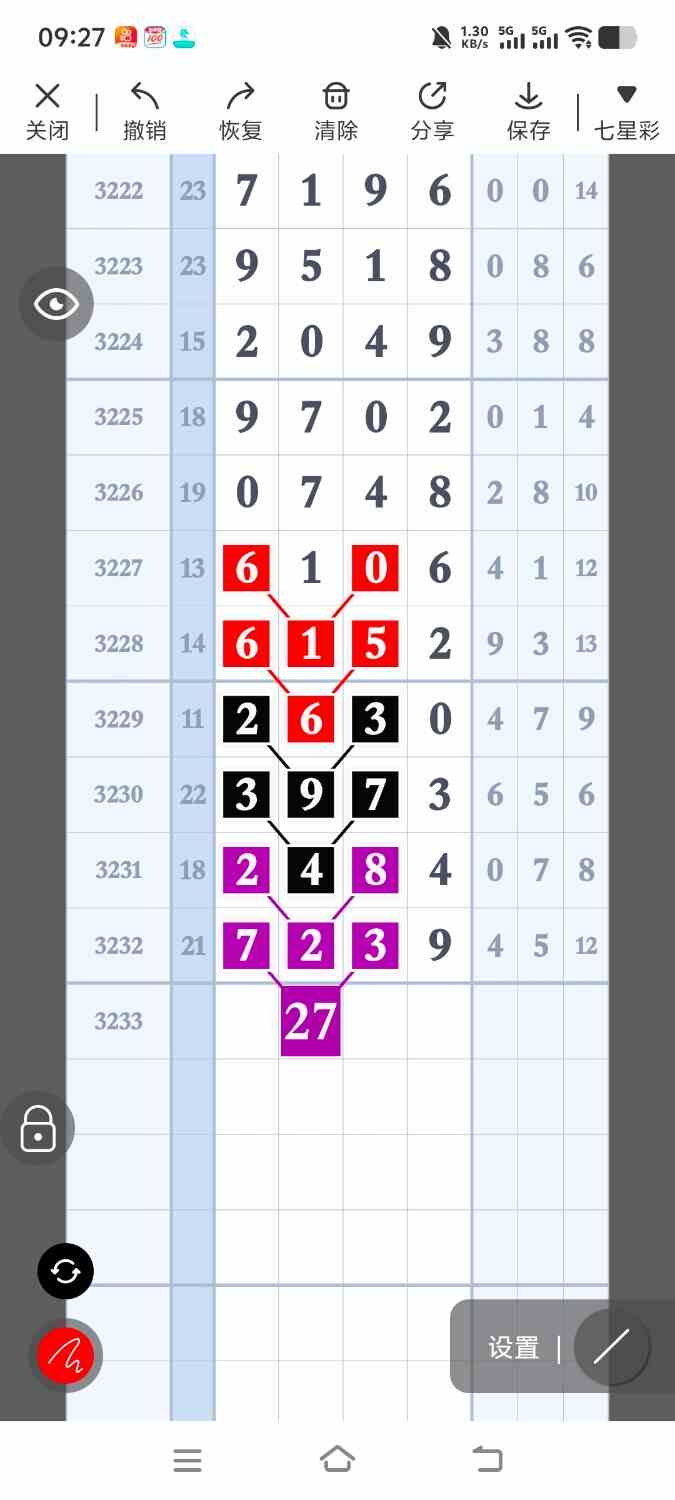The width and height of the screenshot is (675, 1500).
Task: Tap the black refresh circle icon
Action: click(65, 1272)
